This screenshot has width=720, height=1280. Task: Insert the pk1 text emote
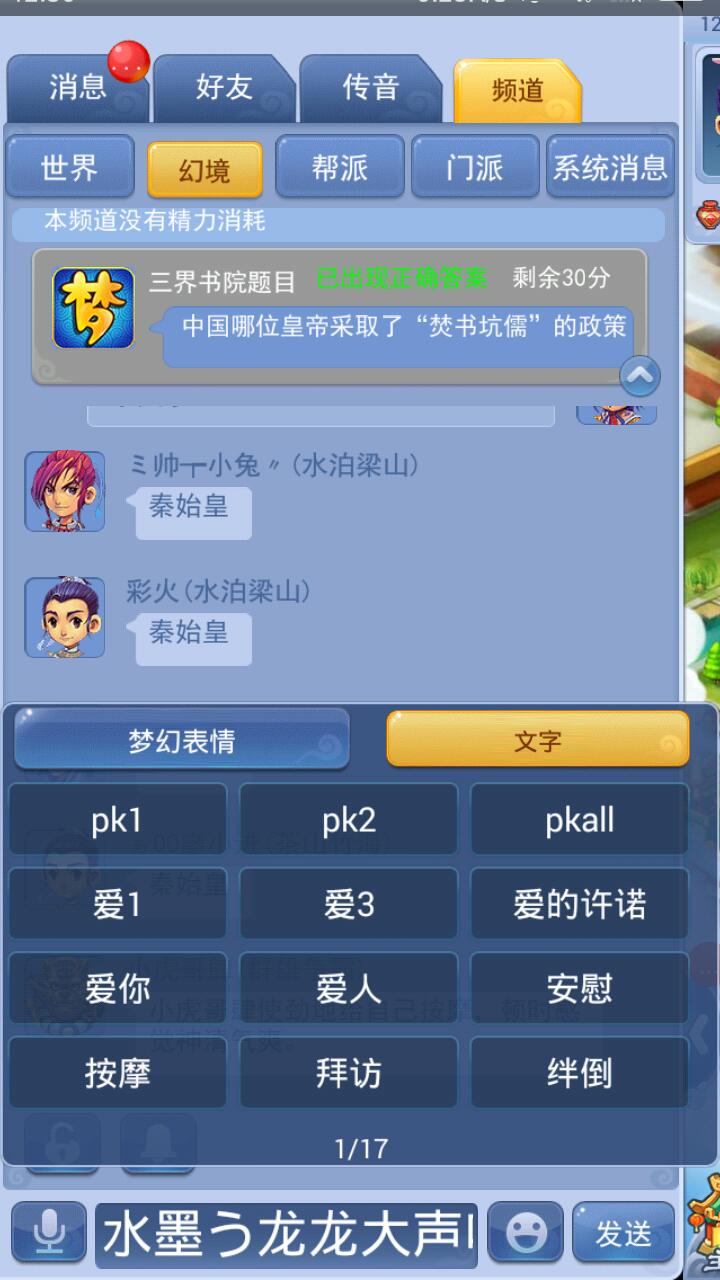(118, 821)
